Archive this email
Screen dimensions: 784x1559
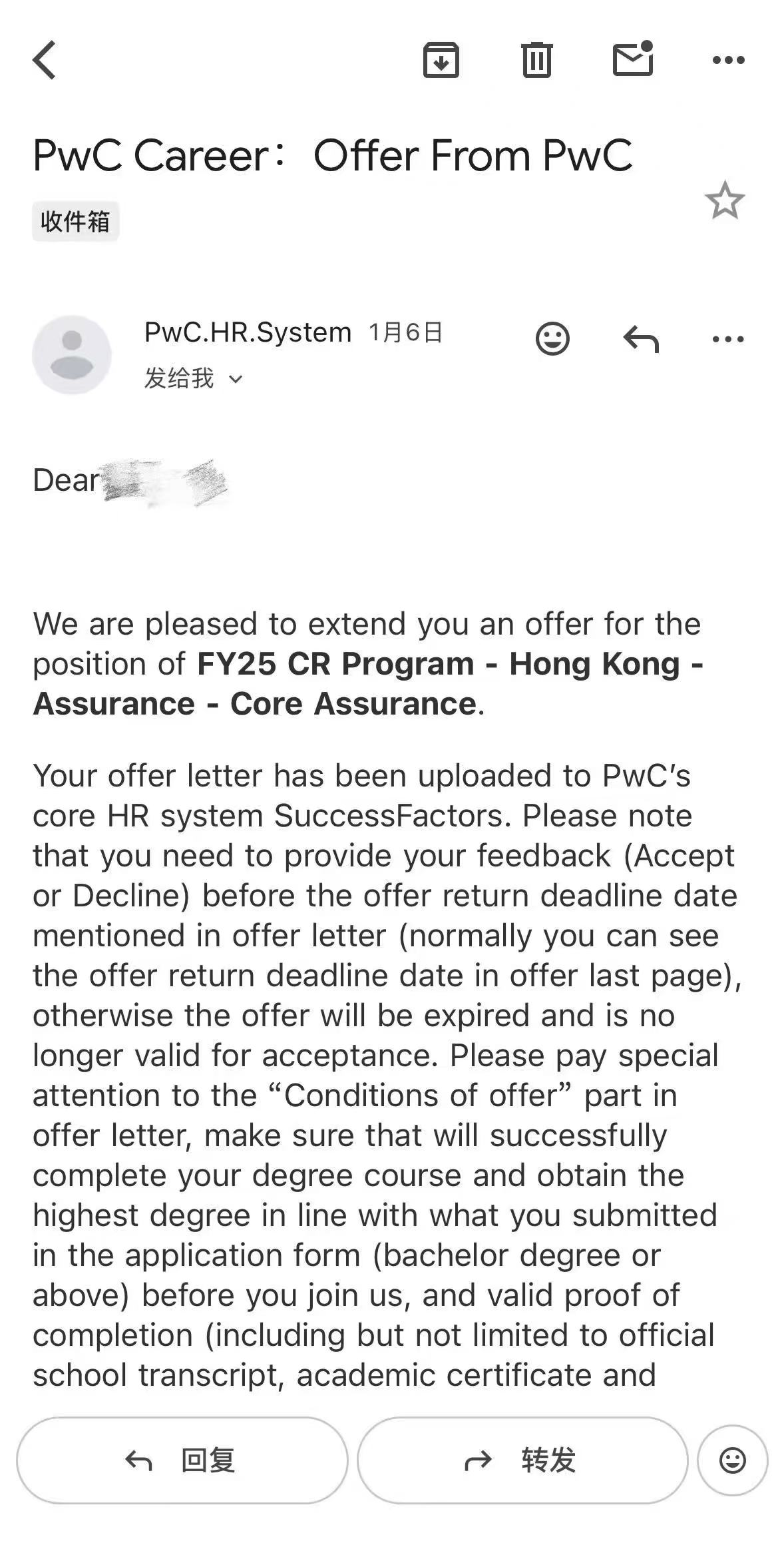point(441,60)
